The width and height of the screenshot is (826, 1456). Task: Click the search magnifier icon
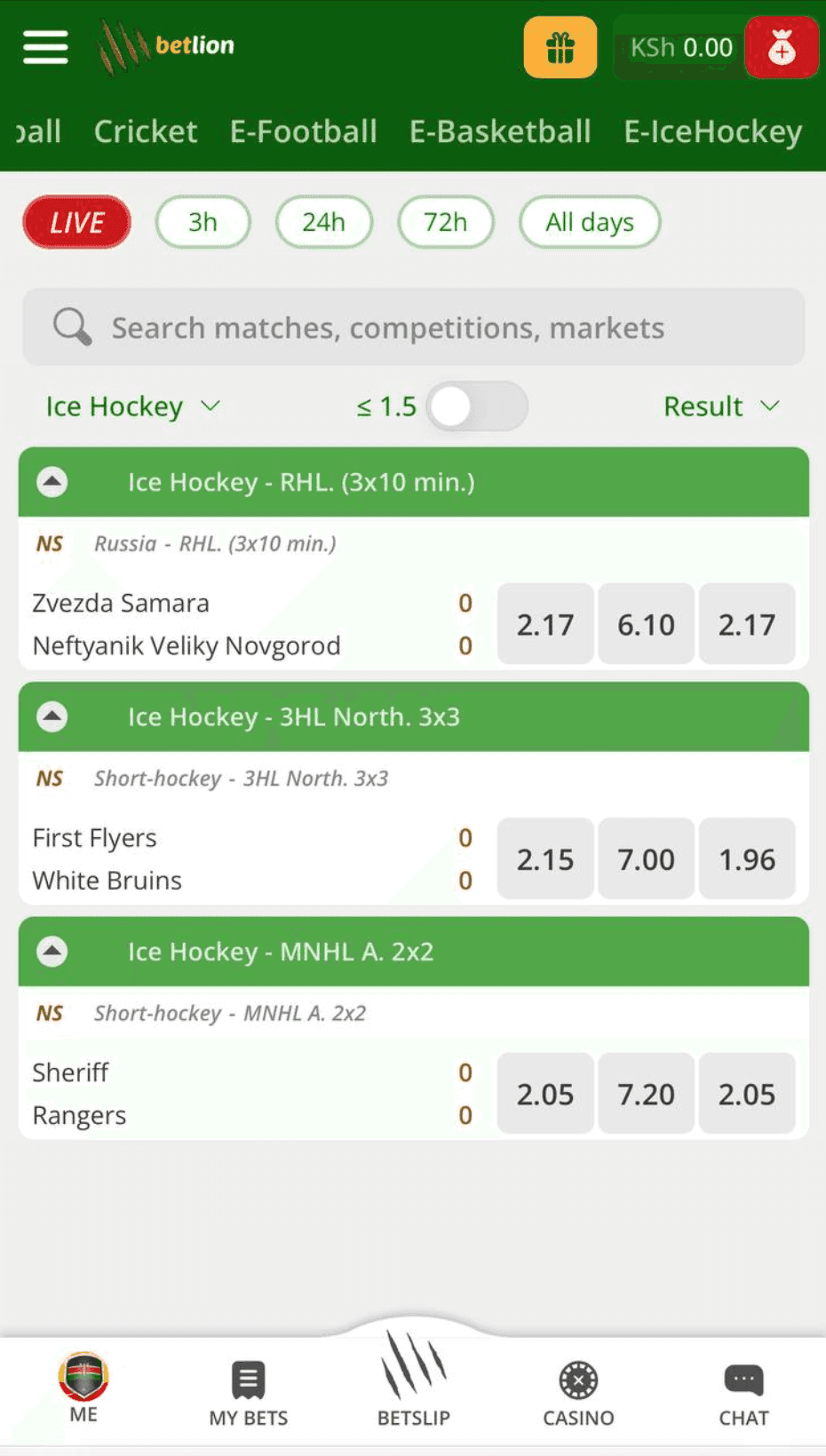(72, 327)
